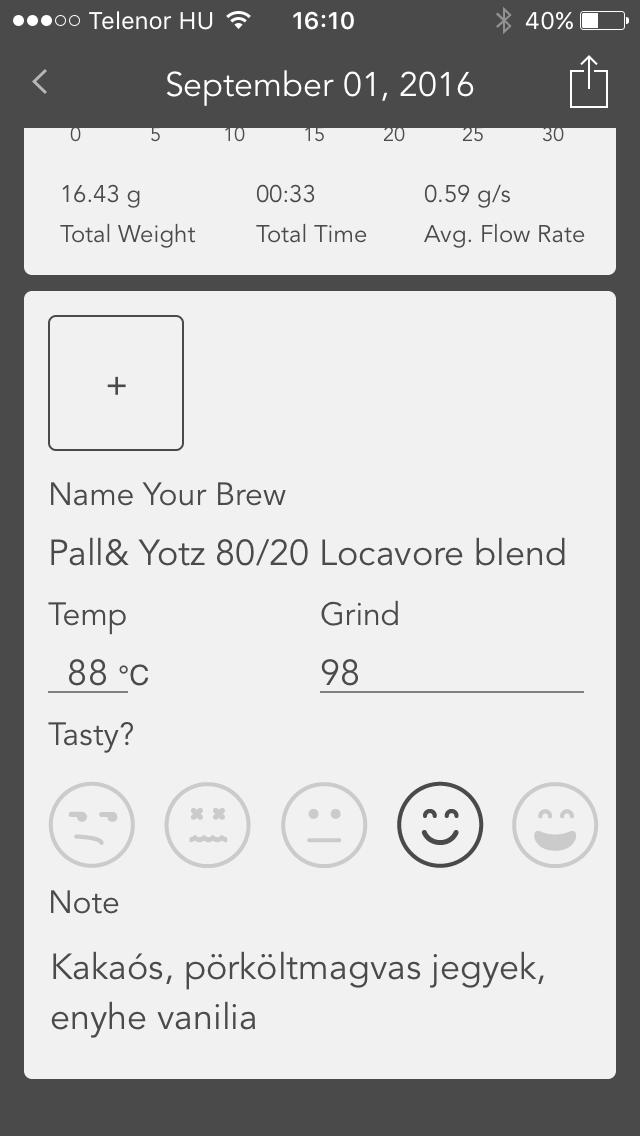Add a photo with the plus box
Screen dimensions: 640x1136
click(116, 383)
